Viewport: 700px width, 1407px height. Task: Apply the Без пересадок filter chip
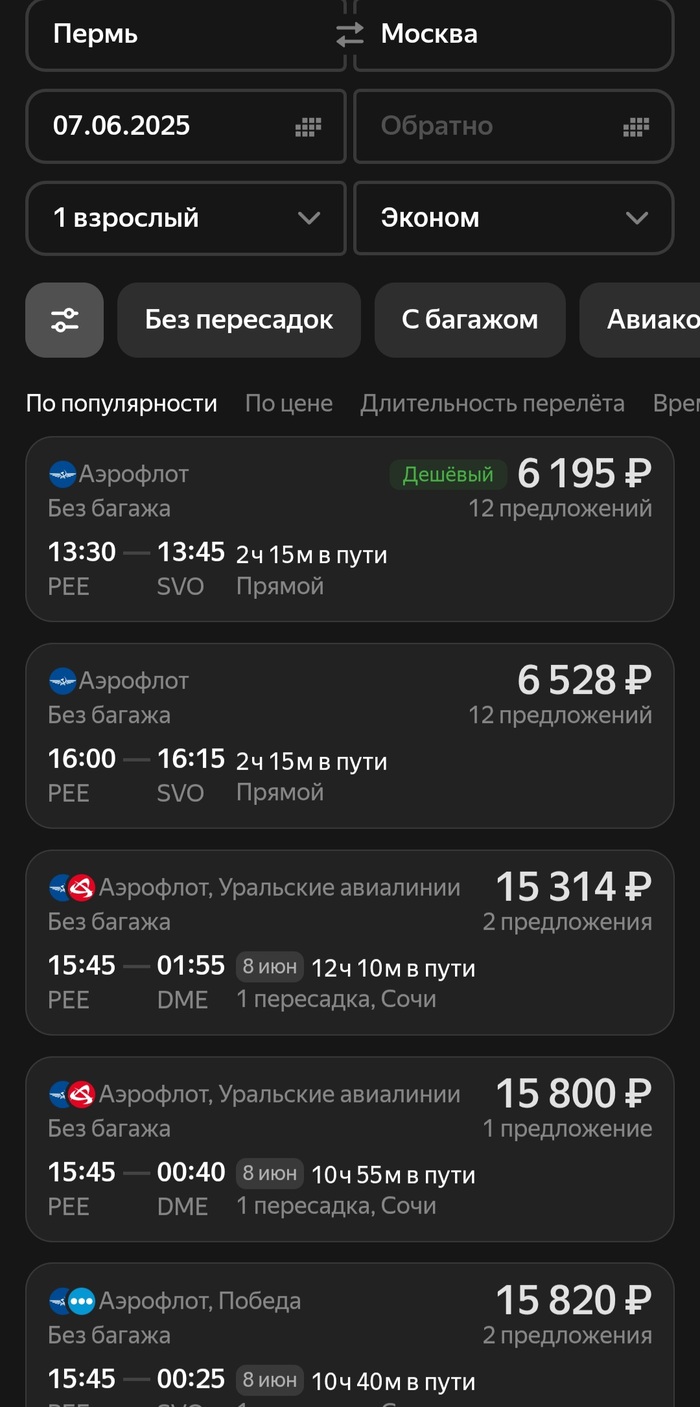(239, 320)
